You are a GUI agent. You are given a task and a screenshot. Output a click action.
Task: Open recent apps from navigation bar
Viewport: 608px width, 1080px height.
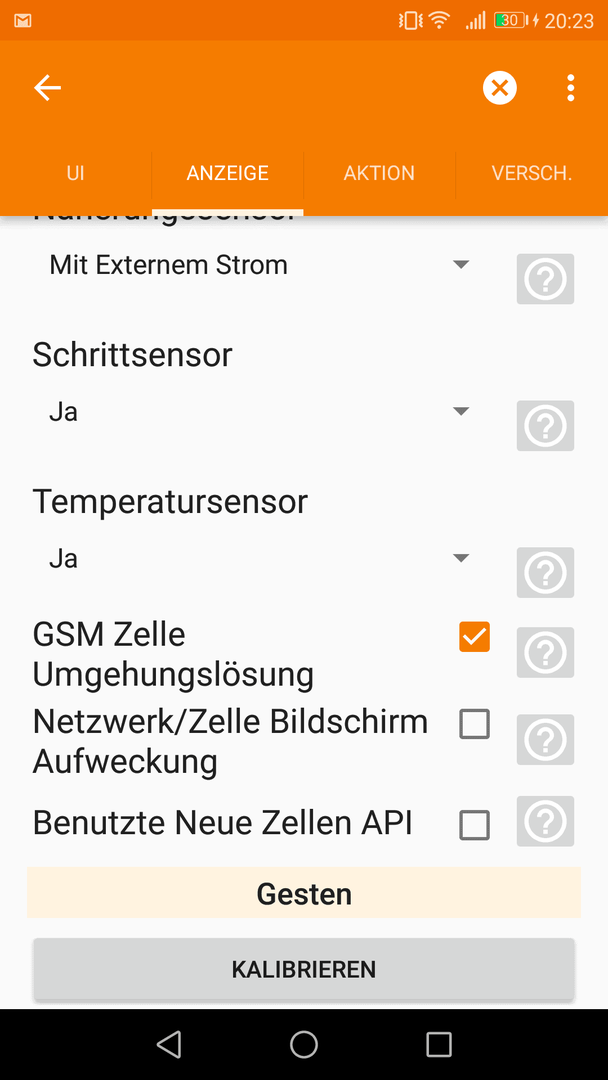click(x=439, y=1044)
